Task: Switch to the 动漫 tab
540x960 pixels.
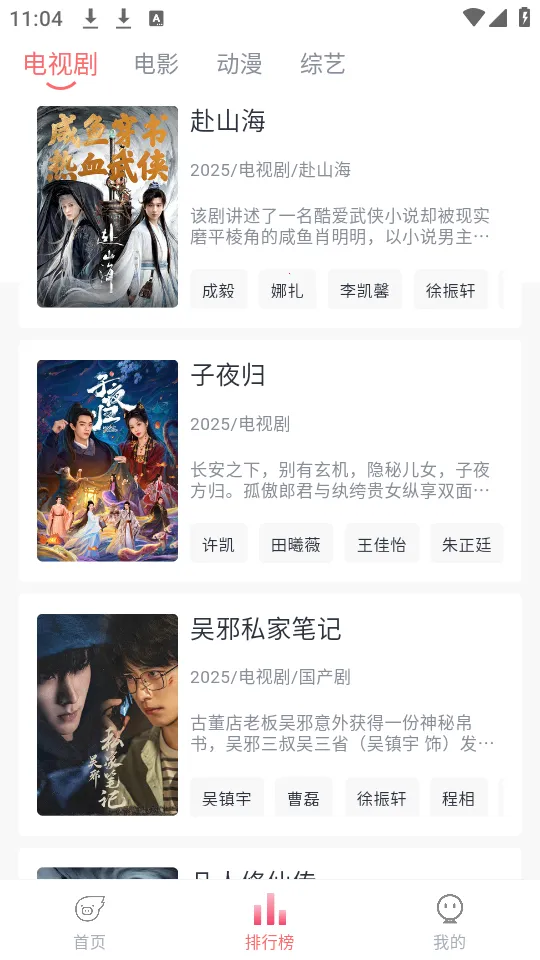Action: (239, 64)
